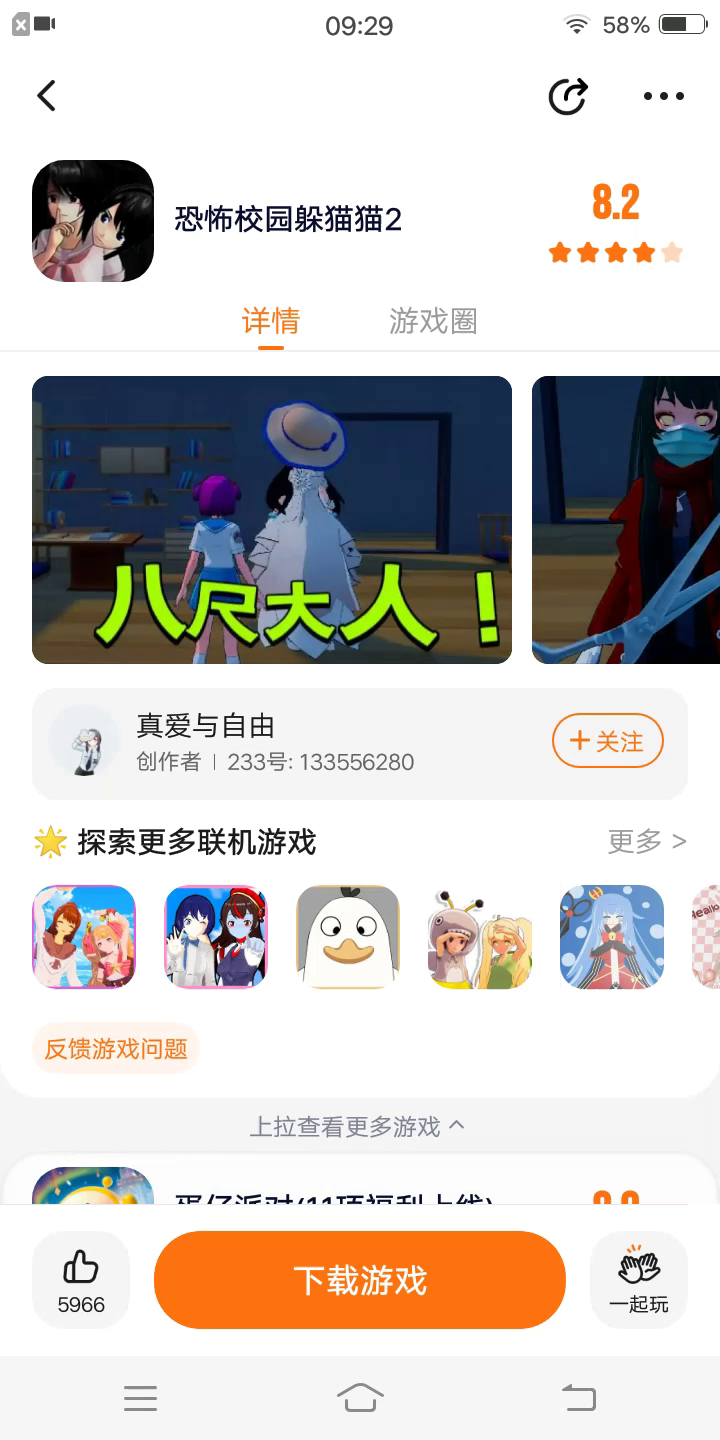Open the white duck game icon
The height and width of the screenshot is (1440, 720).
(348, 937)
